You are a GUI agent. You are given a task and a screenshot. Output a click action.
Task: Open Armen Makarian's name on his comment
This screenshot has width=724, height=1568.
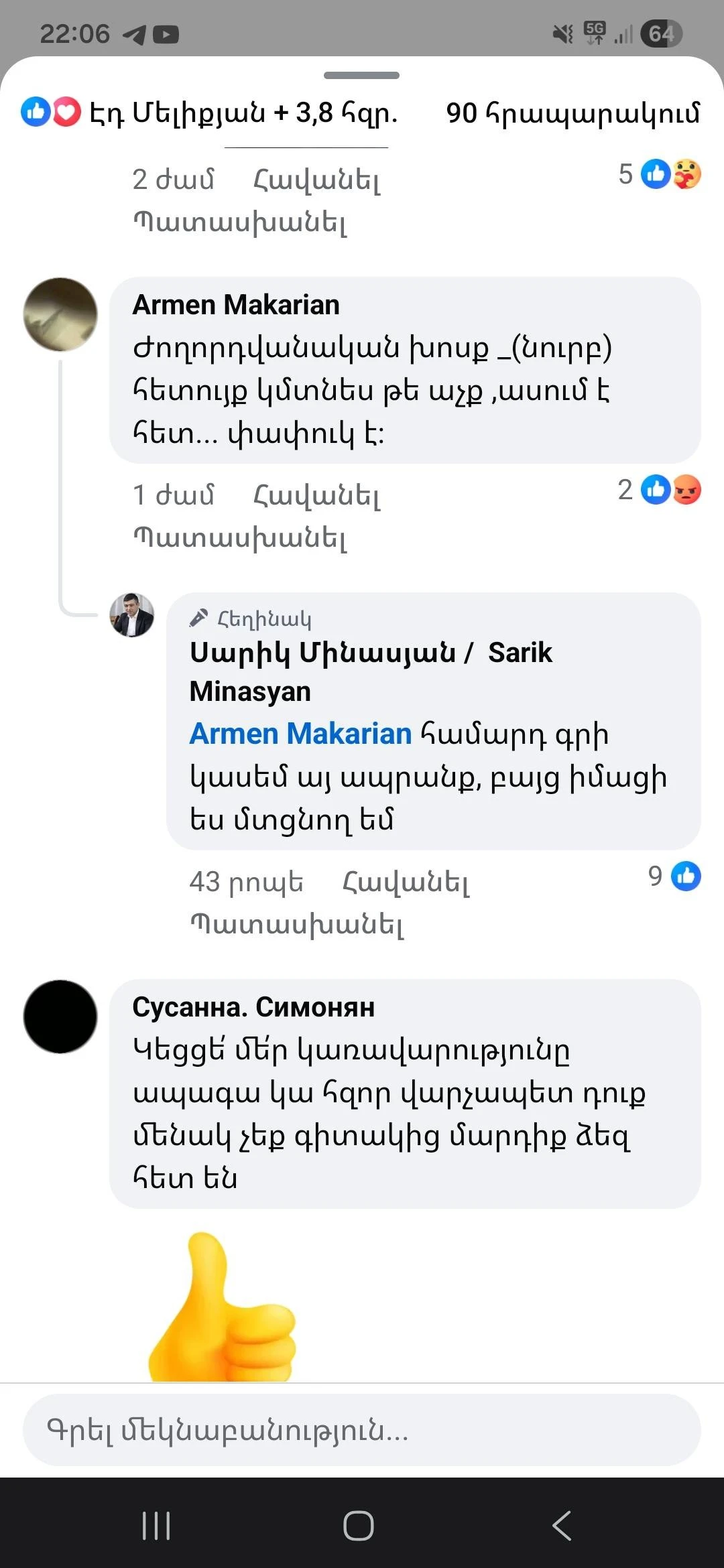236,305
